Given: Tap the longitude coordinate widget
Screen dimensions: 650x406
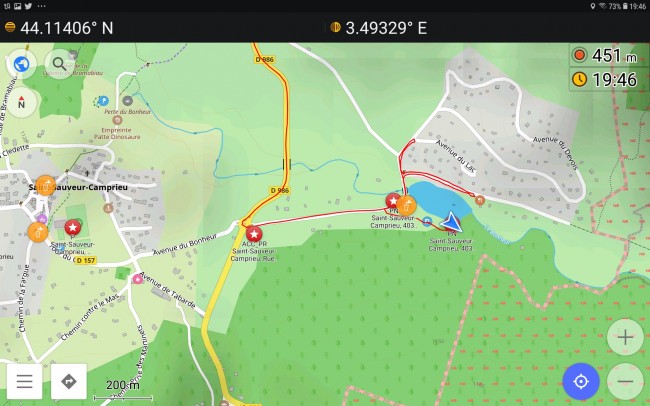Looking at the screenshot, I should click(378, 28).
